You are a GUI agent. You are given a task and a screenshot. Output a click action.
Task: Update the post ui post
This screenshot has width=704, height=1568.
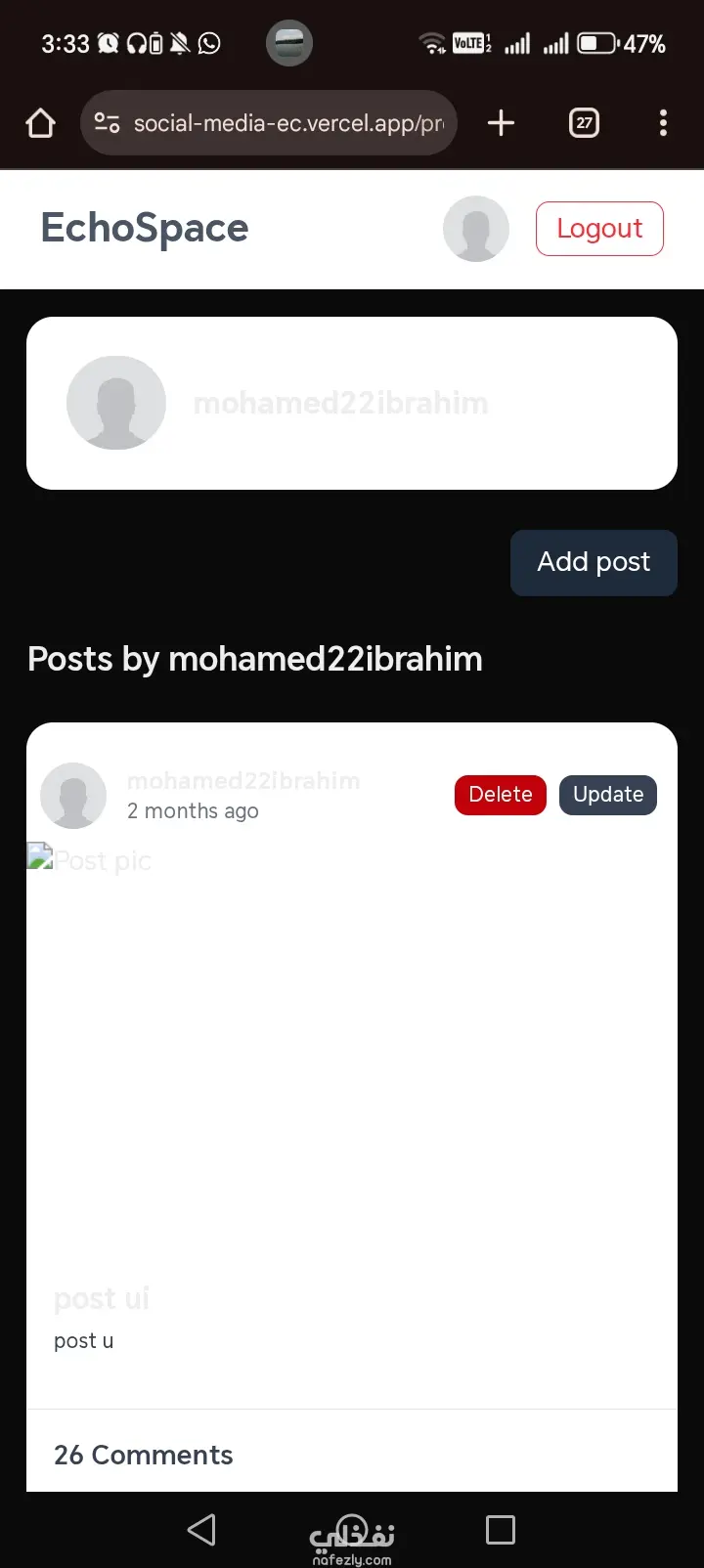click(x=607, y=795)
